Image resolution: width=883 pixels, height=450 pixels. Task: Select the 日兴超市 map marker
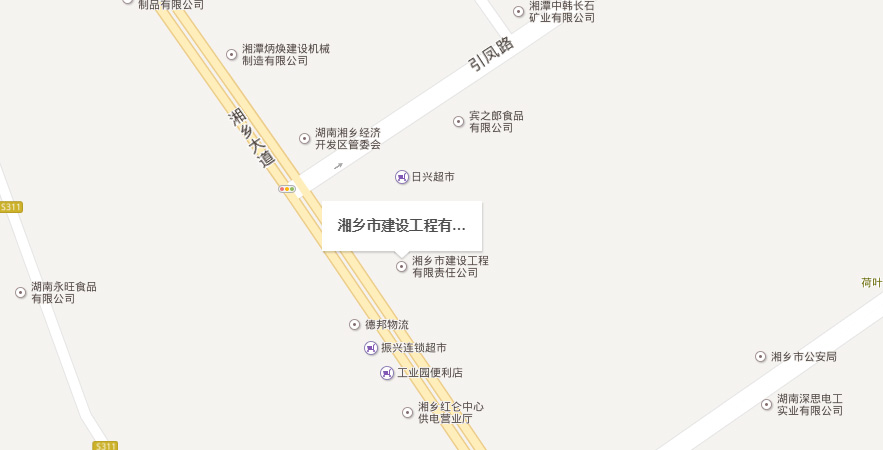(402, 177)
